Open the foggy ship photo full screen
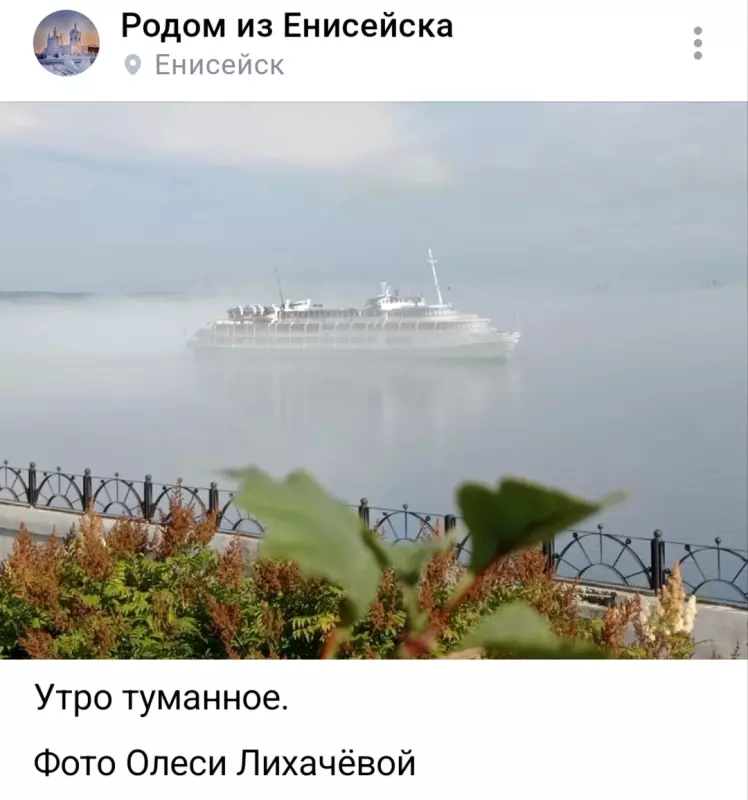Viewport: 748px width, 800px height. point(374,380)
